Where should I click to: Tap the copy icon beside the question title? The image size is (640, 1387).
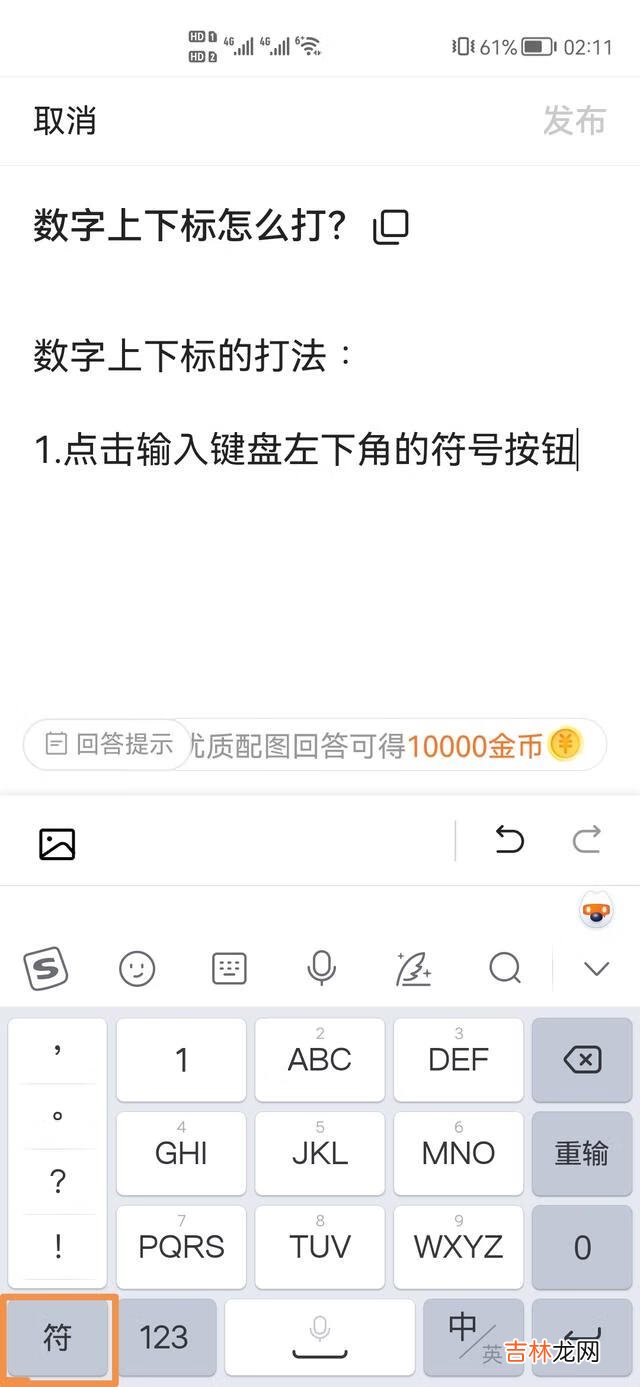pos(391,227)
